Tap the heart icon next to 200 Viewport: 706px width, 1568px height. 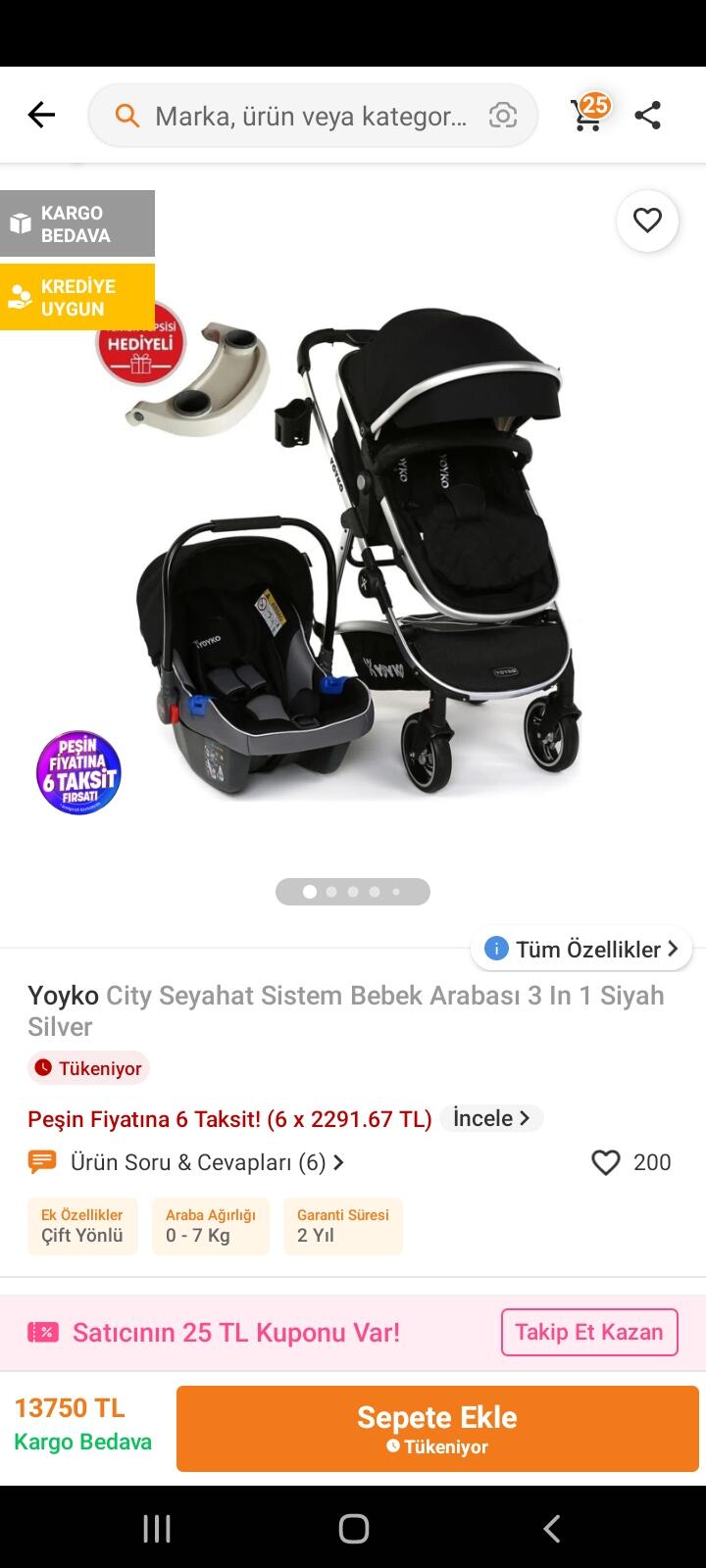(606, 1162)
